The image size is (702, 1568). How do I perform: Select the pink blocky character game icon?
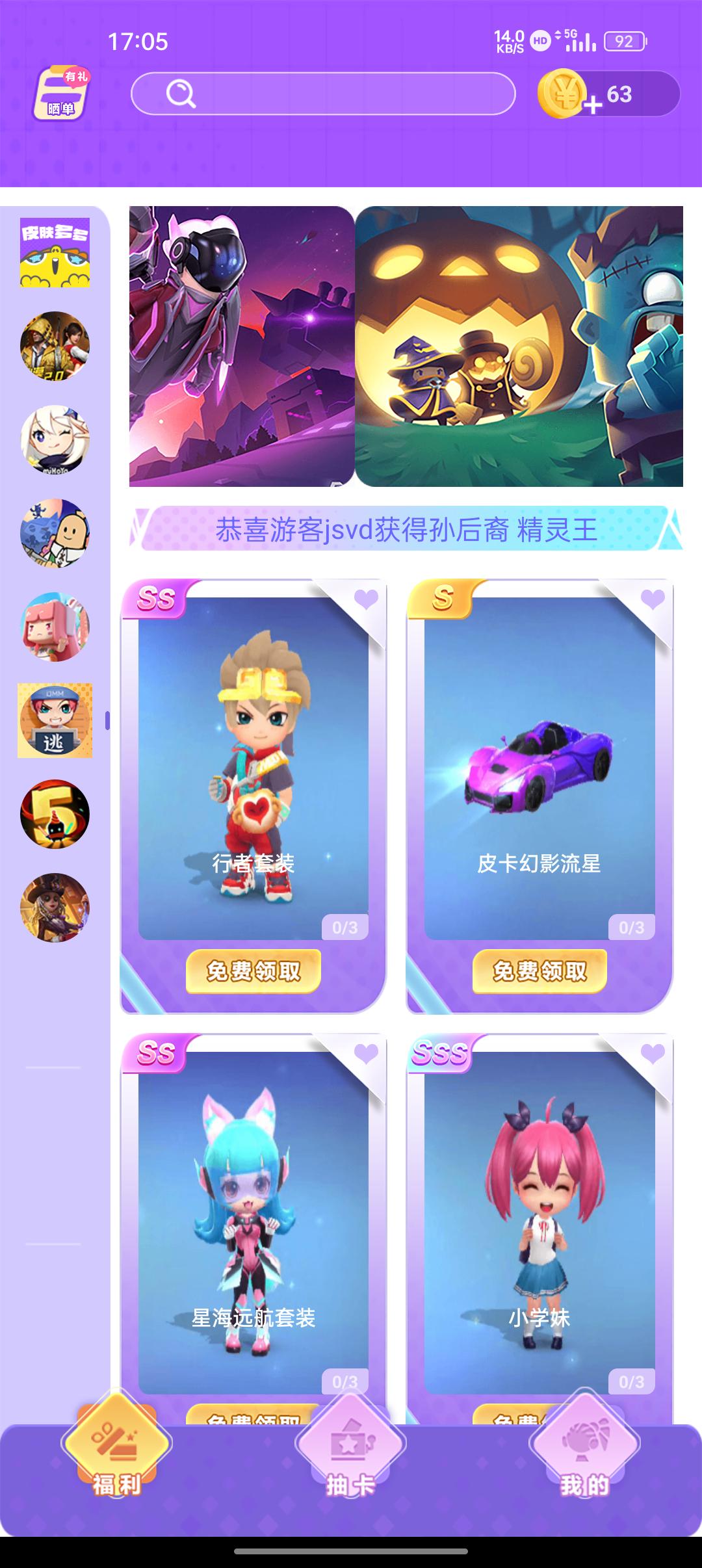pos(55,627)
